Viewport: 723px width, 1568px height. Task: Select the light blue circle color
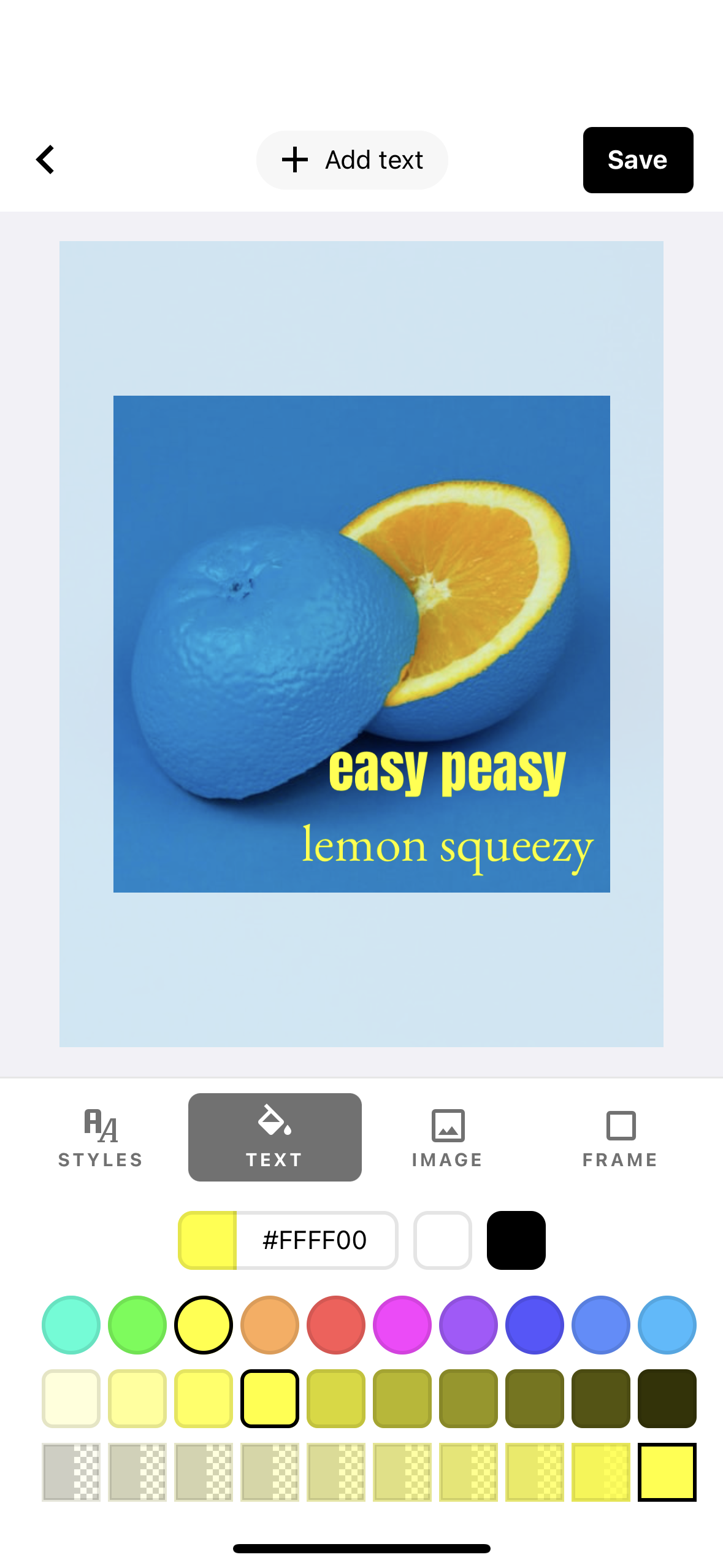point(667,1324)
